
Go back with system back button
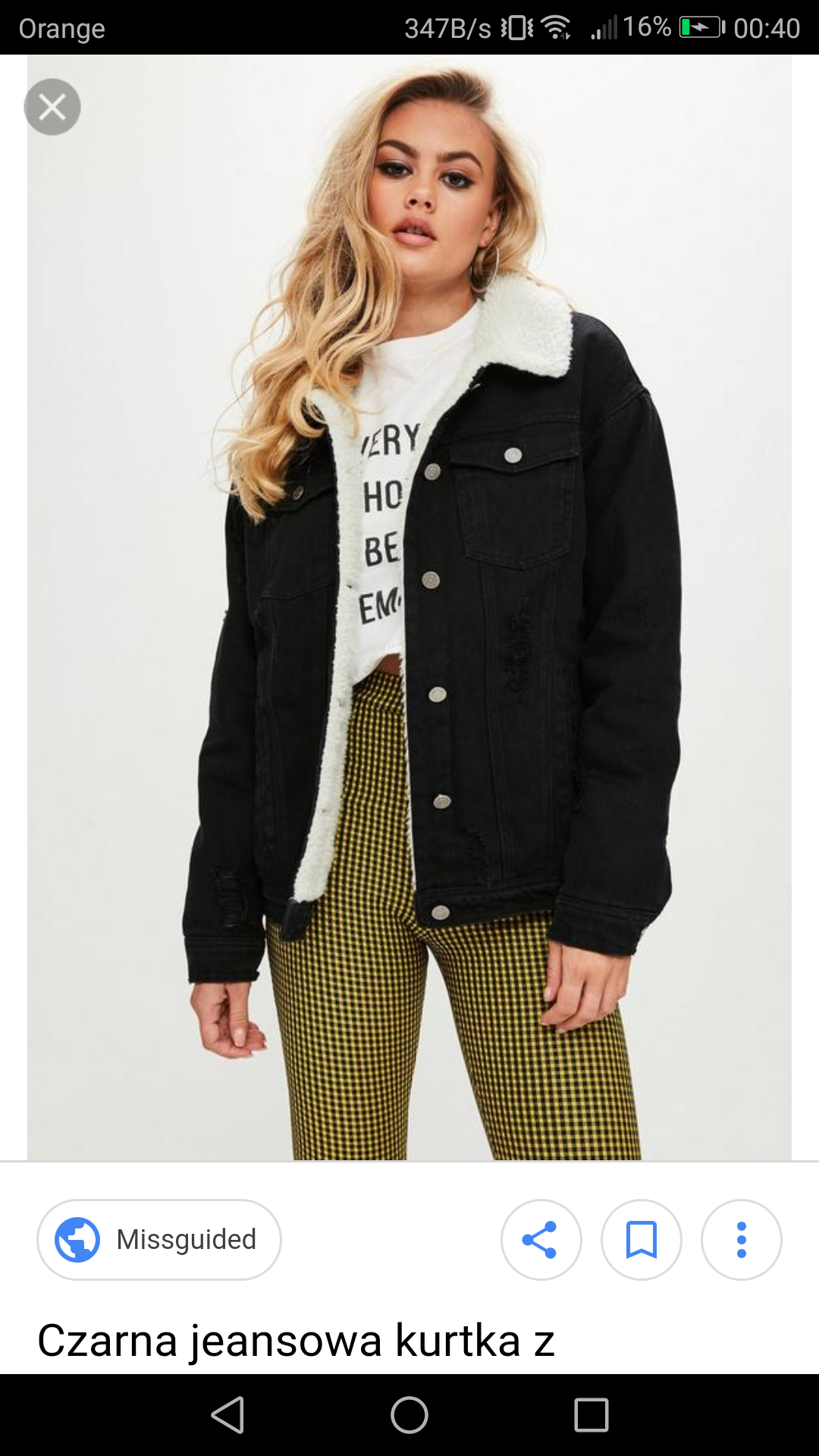click(227, 1415)
